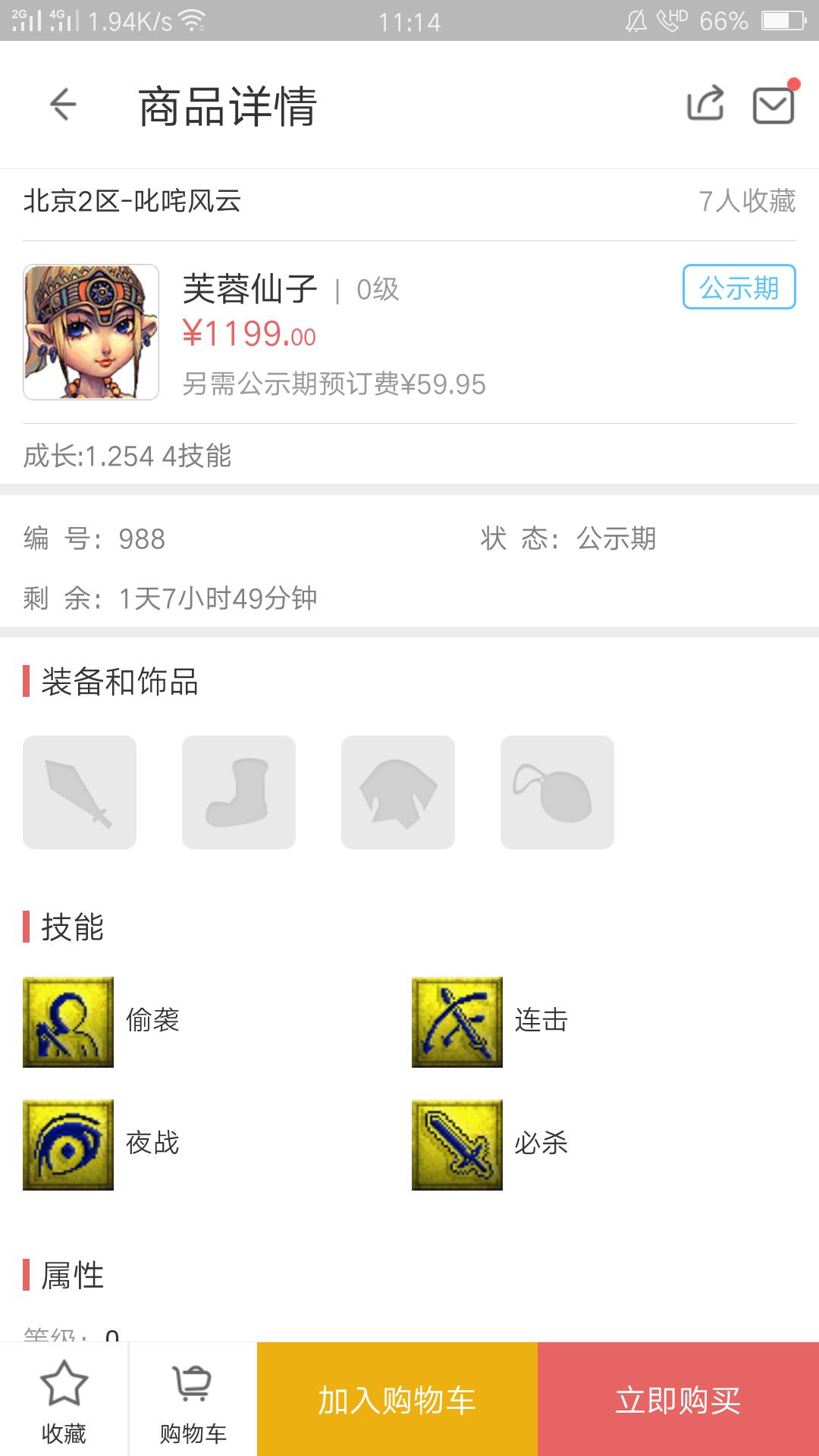Viewport: 819px width, 1456px height.
Task: View the 夜战 skill icon
Action: click(x=68, y=1144)
